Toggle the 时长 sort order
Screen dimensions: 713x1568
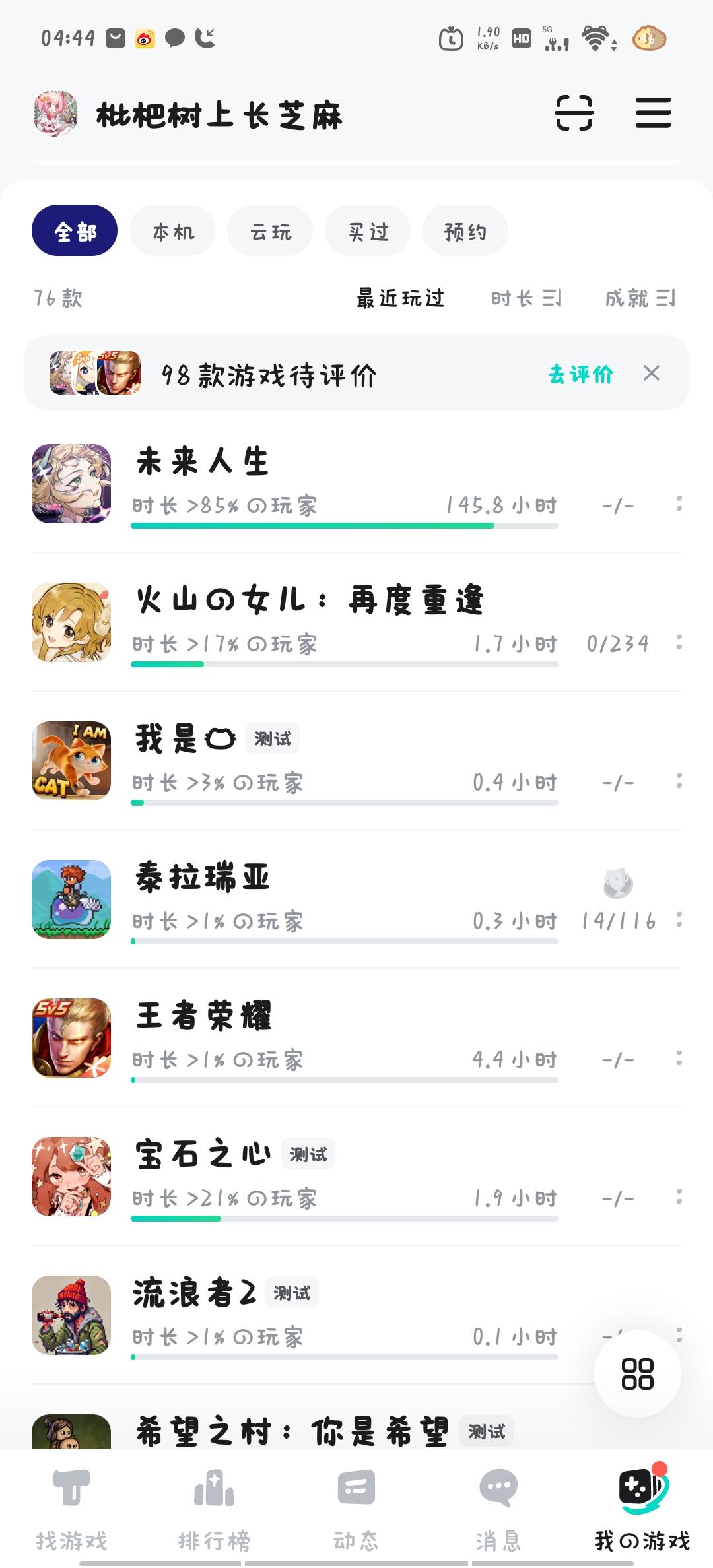click(525, 298)
